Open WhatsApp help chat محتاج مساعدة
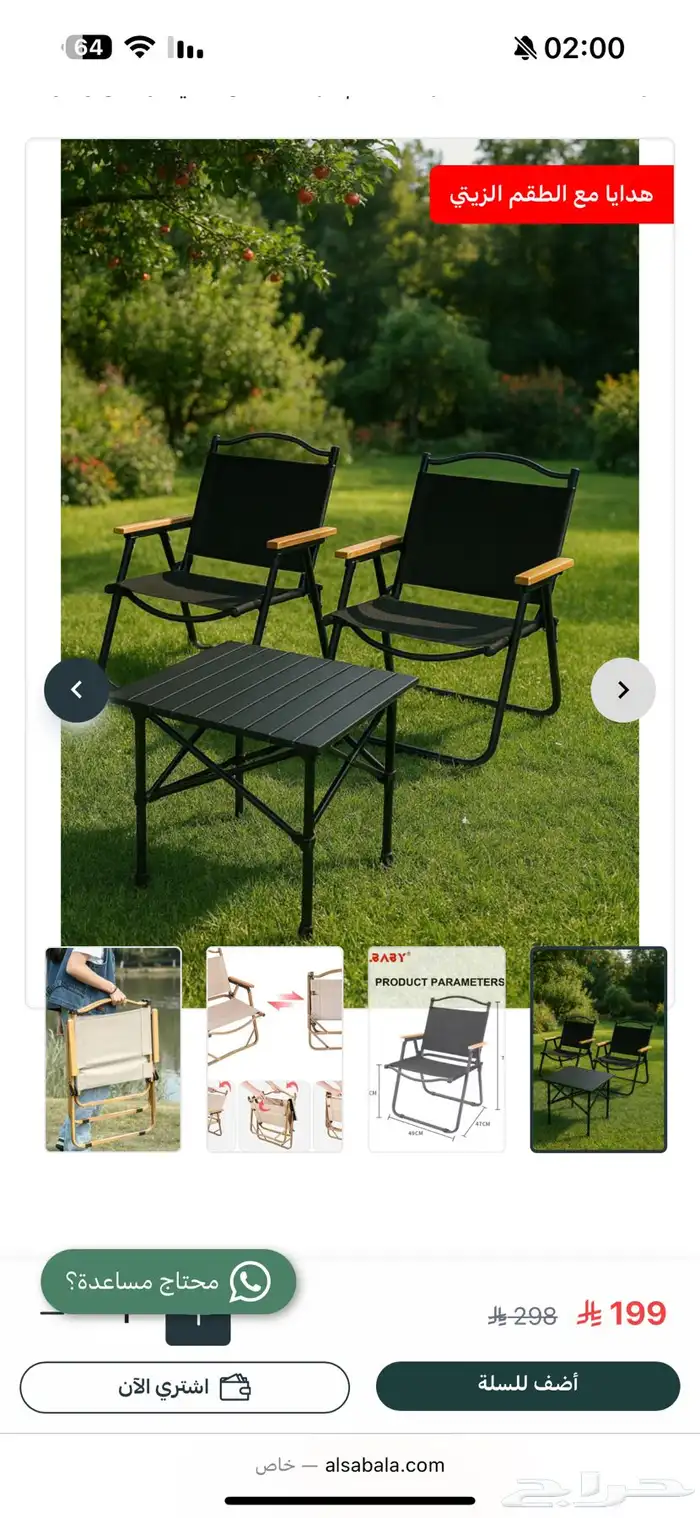700x1518 pixels. [168, 1281]
